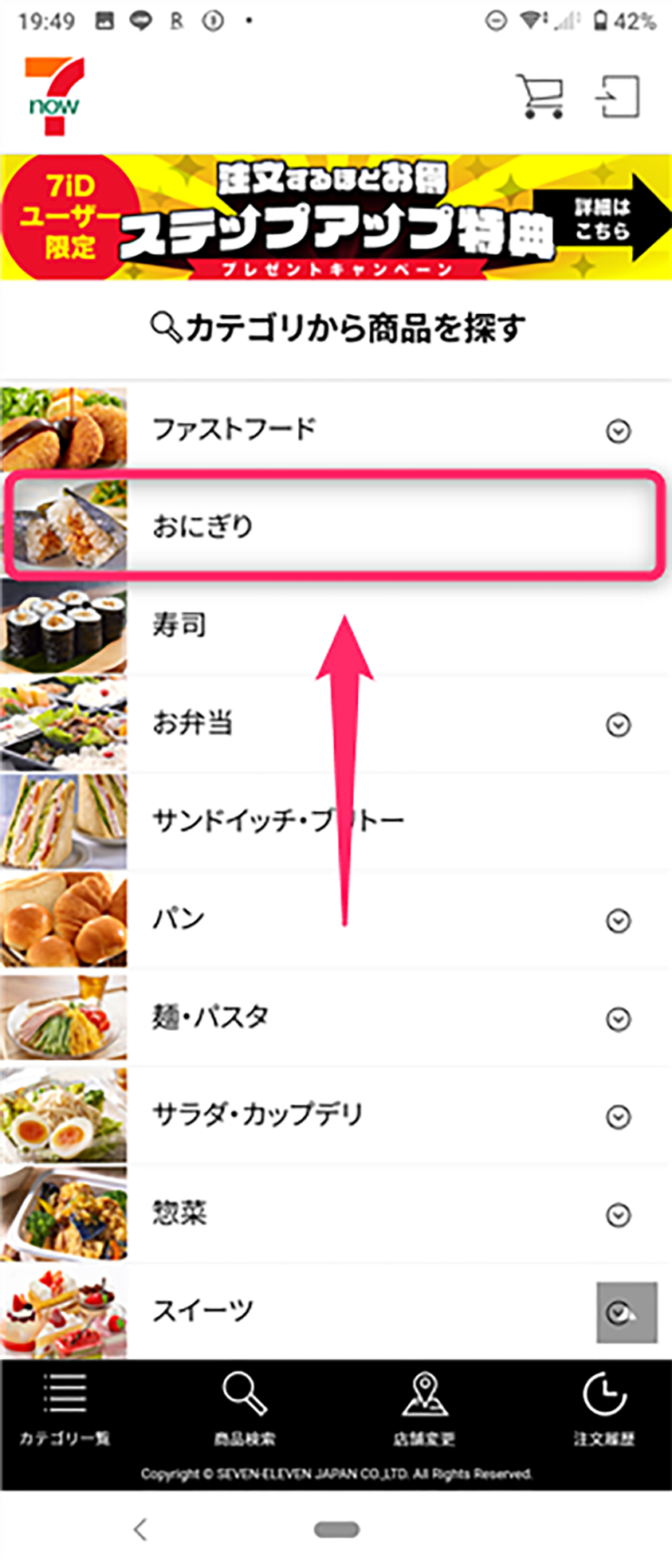View the 注文履歴 tab

point(604,1409)
